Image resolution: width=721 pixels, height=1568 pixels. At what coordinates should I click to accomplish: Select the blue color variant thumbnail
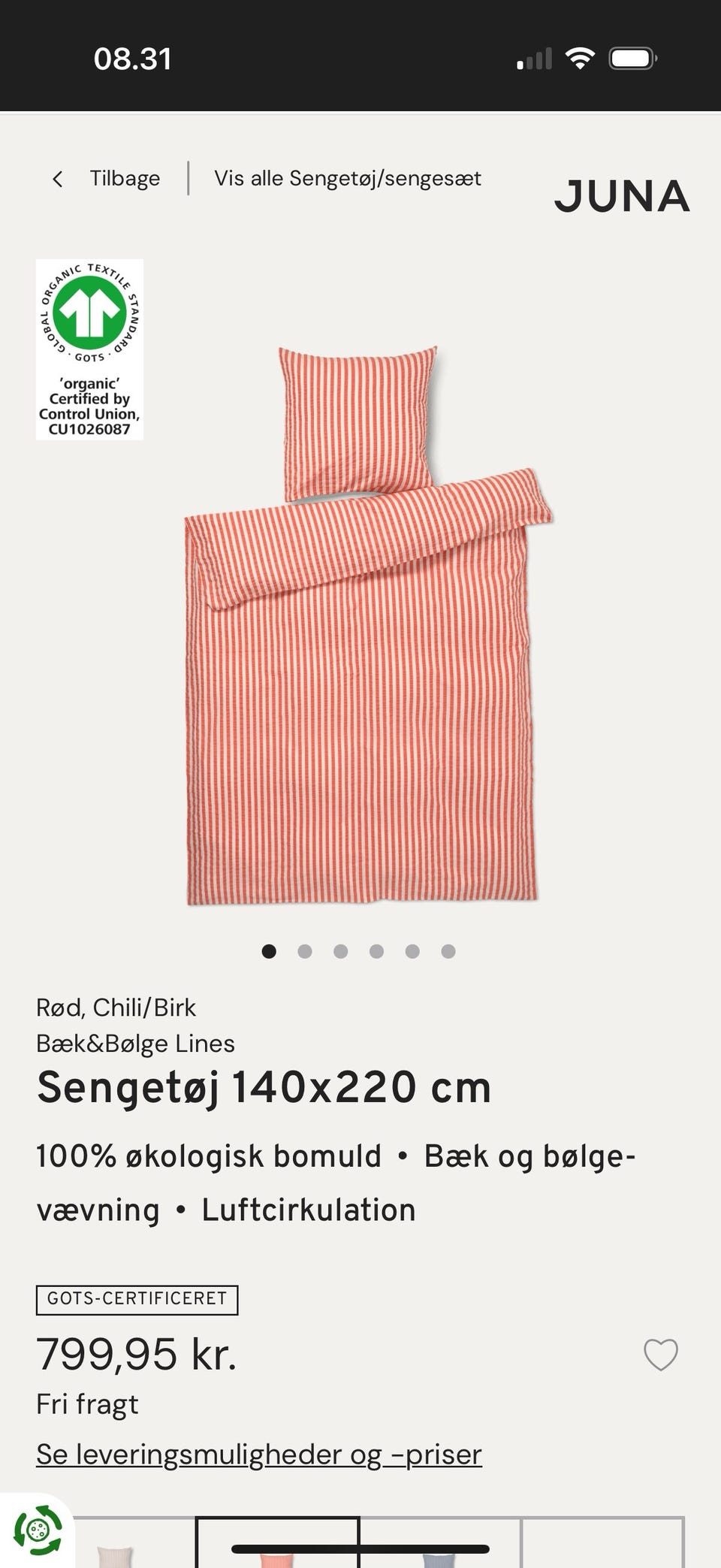tap(440, 1543)
